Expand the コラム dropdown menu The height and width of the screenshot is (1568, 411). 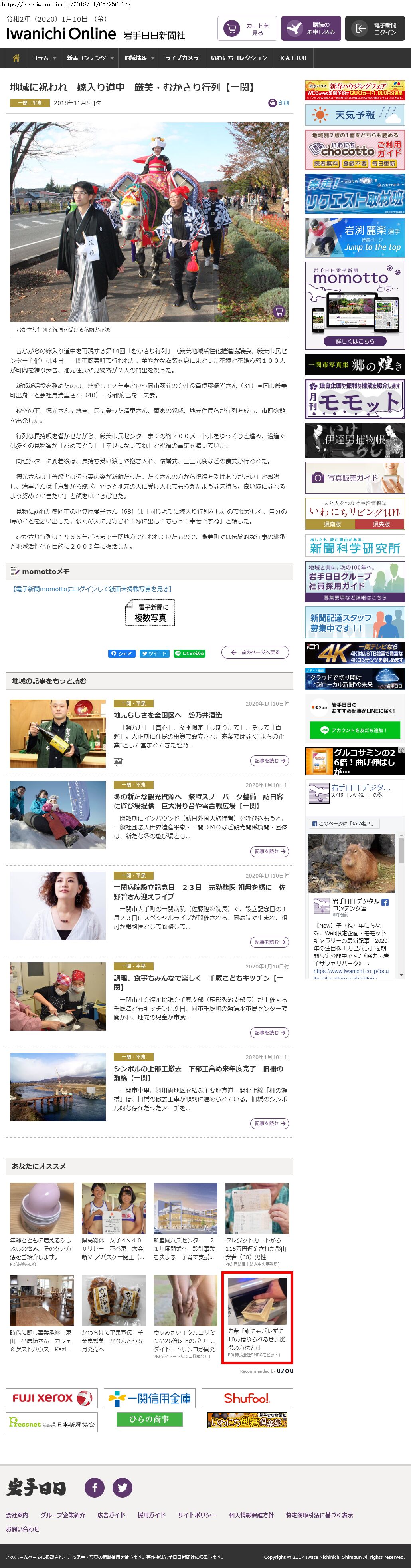pyautogui.click(x=44, y=58)
